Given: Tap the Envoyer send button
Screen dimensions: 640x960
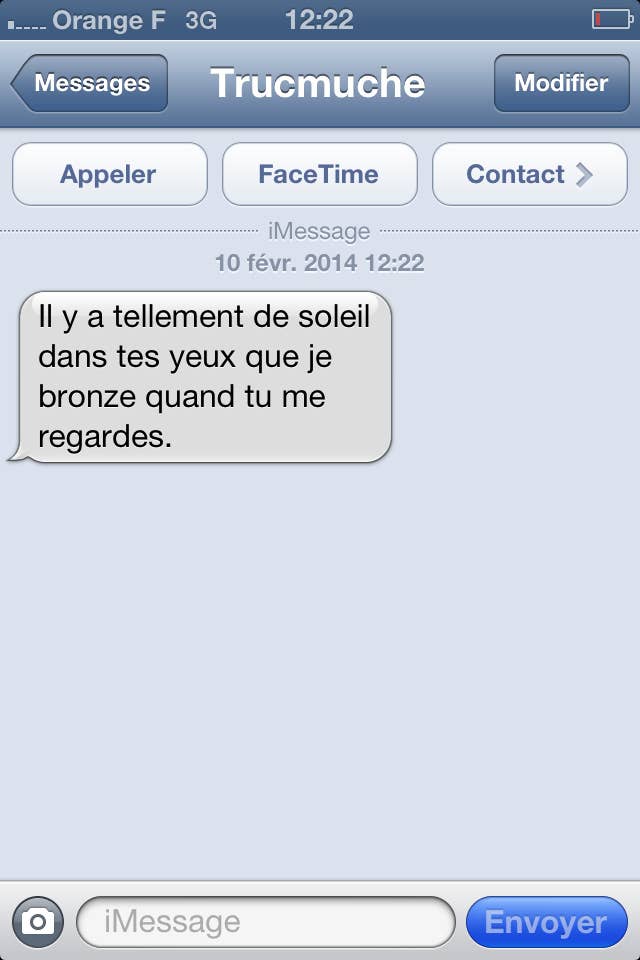Looking at the screenshot, I should pyautogui.click(x=546, y=922).
